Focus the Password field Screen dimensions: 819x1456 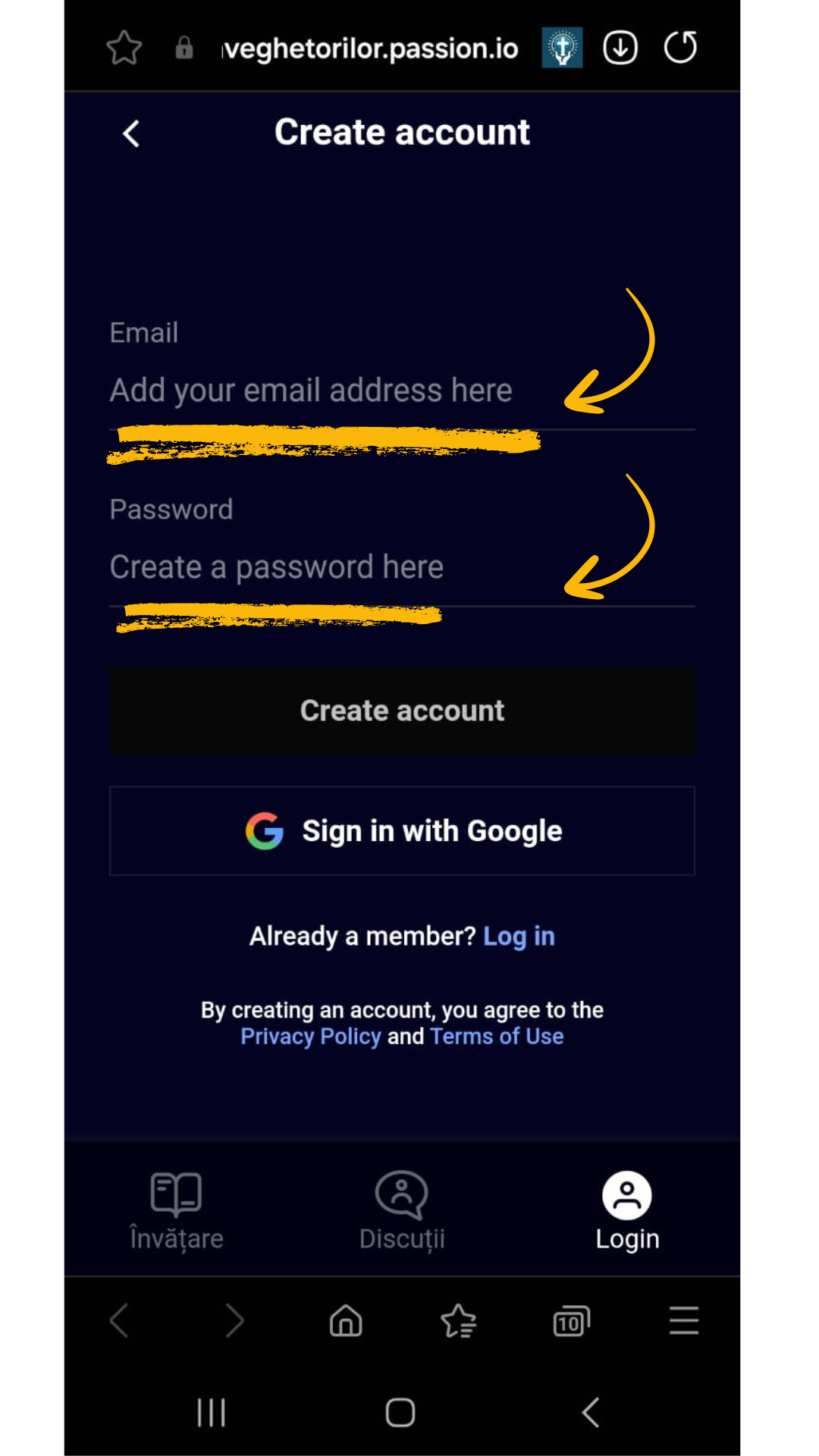pyautogui.click(x=402, y=567)
